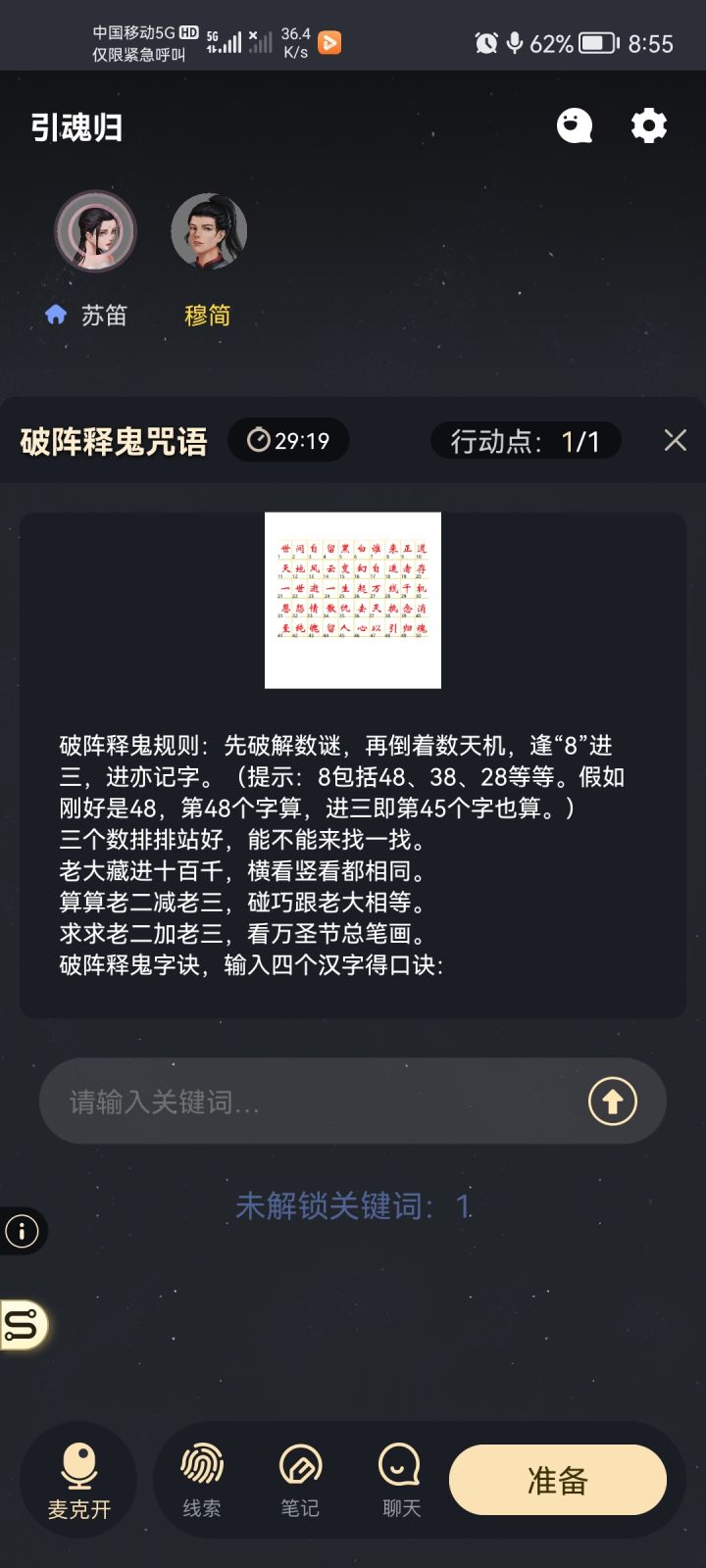
Task: Open the settings gear
Action: [648, 125]
